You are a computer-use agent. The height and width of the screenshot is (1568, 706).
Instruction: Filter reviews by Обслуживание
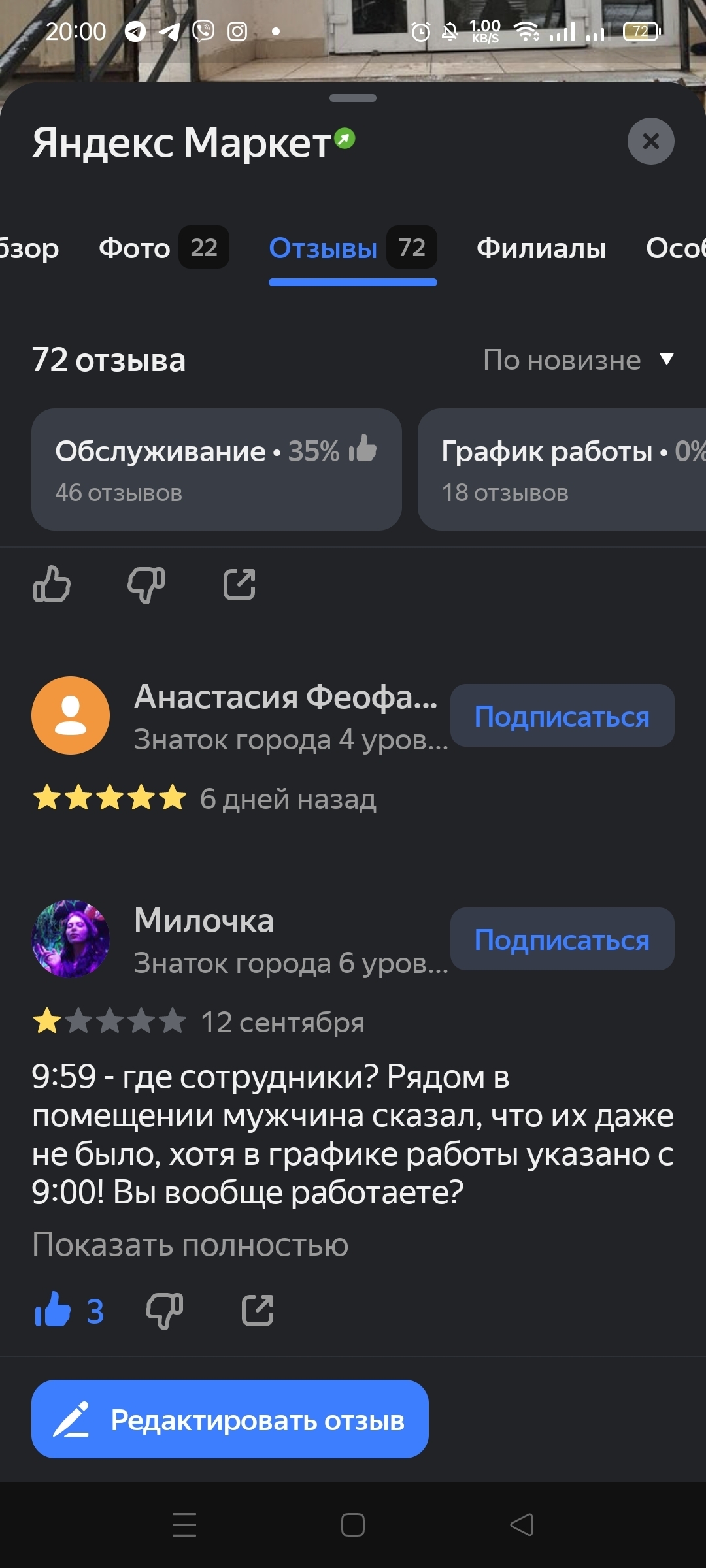coord(216,469)
